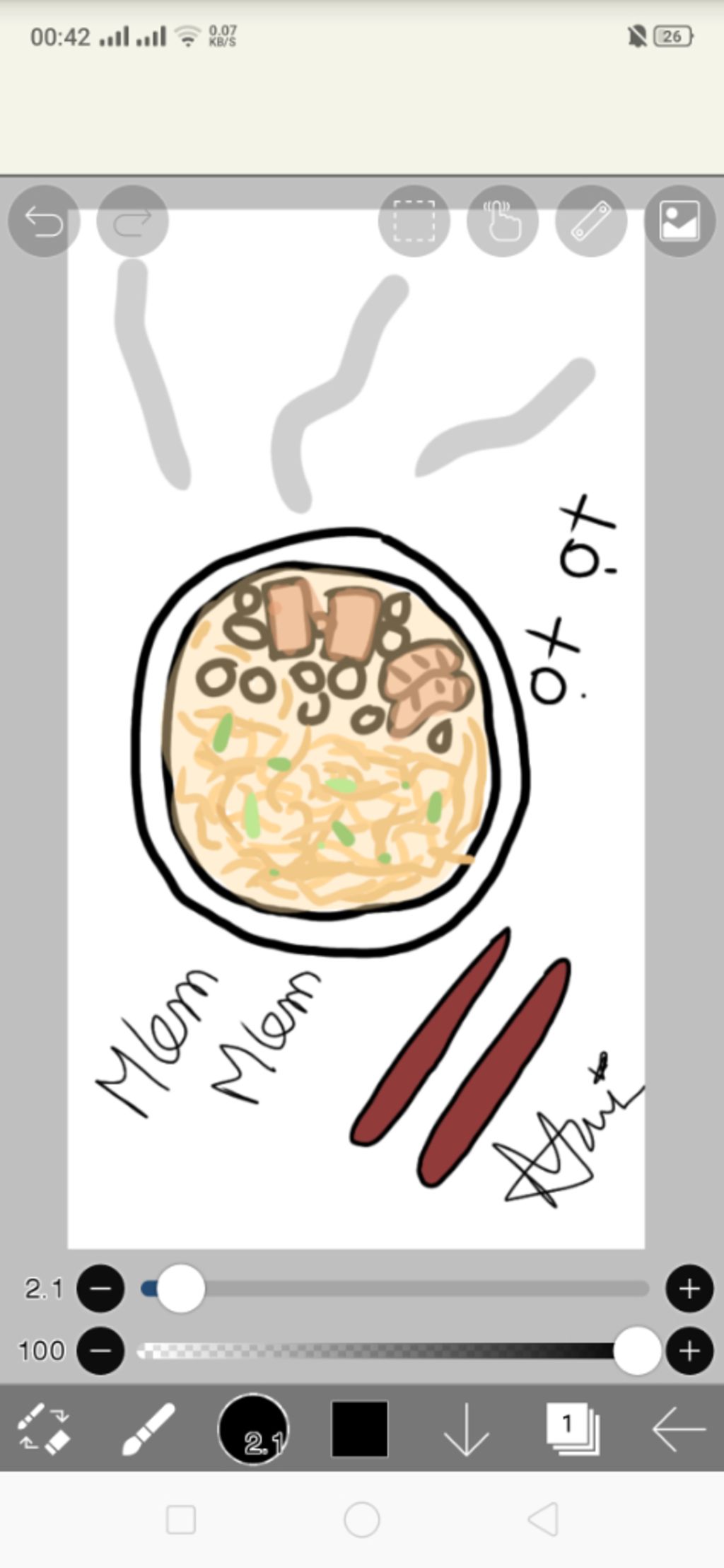Image resolution: width=724 pixels, height=1568 pixels.
Task: Open the layers panel
Action: [573, 1429]
